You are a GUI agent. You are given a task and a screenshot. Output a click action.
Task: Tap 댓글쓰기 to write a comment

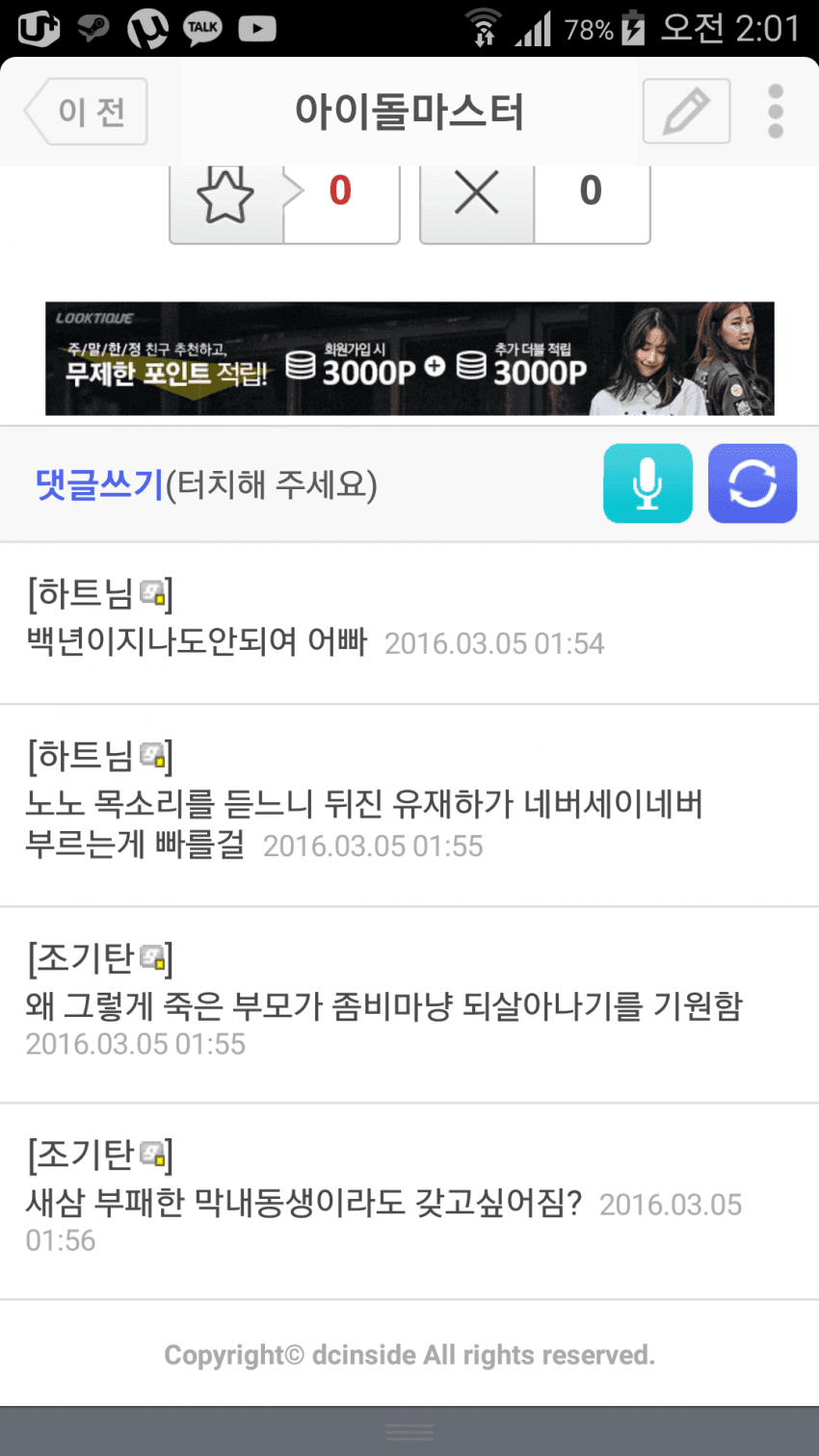coord(206,483)
